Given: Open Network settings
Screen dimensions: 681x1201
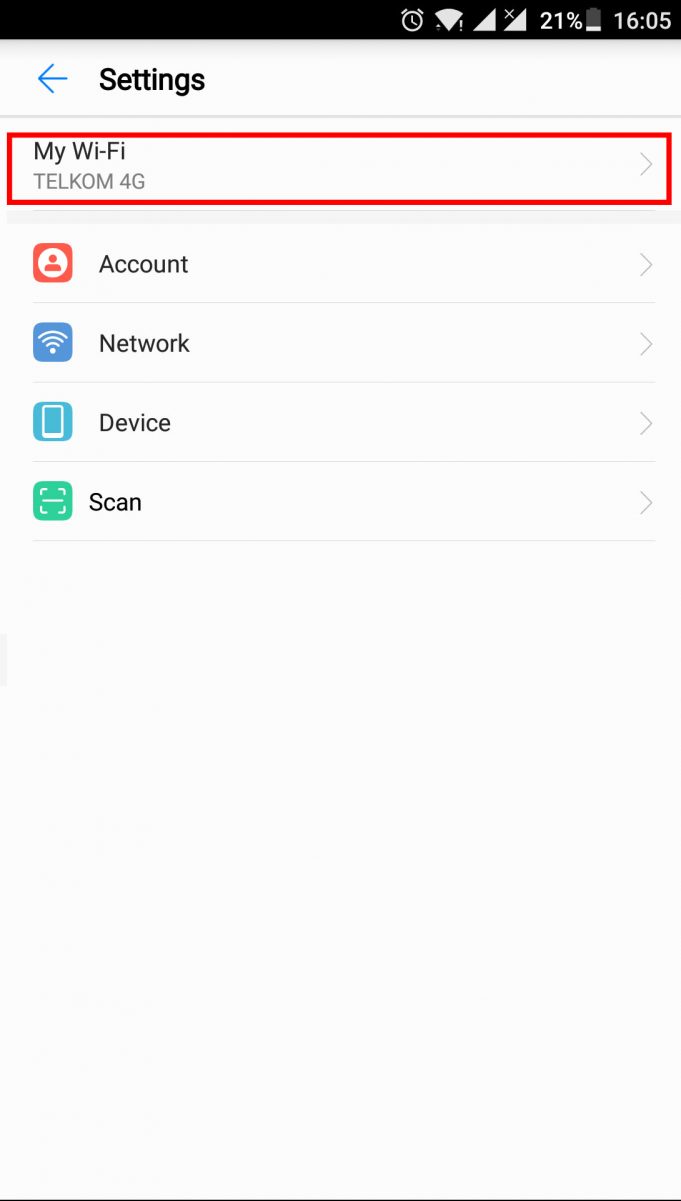Looking at the screenshot, I should click(x=340, y=343).
